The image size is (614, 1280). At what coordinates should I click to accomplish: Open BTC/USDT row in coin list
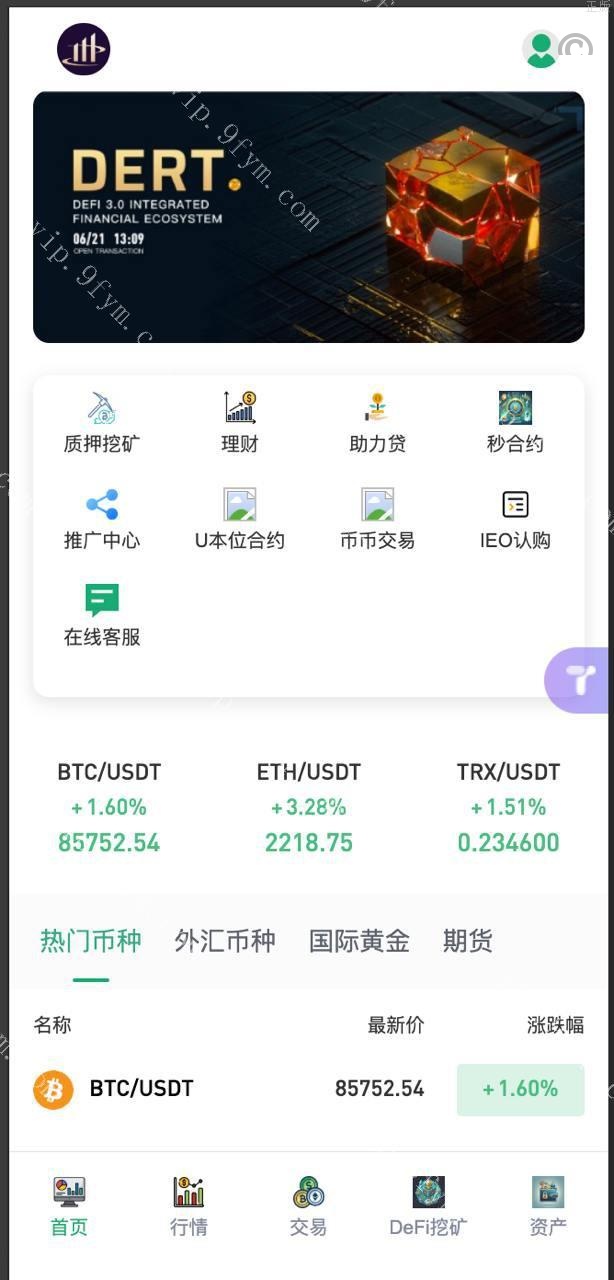click(308, 1089)
